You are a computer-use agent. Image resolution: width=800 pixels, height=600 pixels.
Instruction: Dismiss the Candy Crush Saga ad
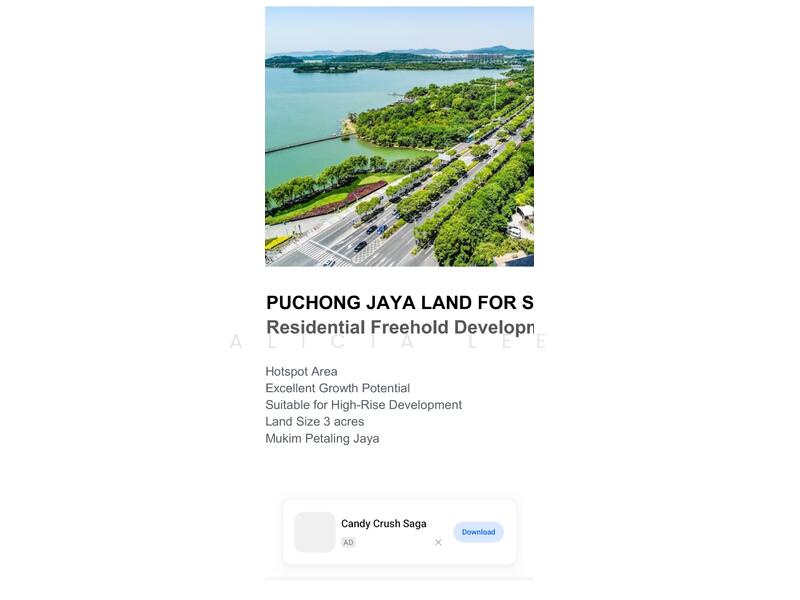pos(438,543)
